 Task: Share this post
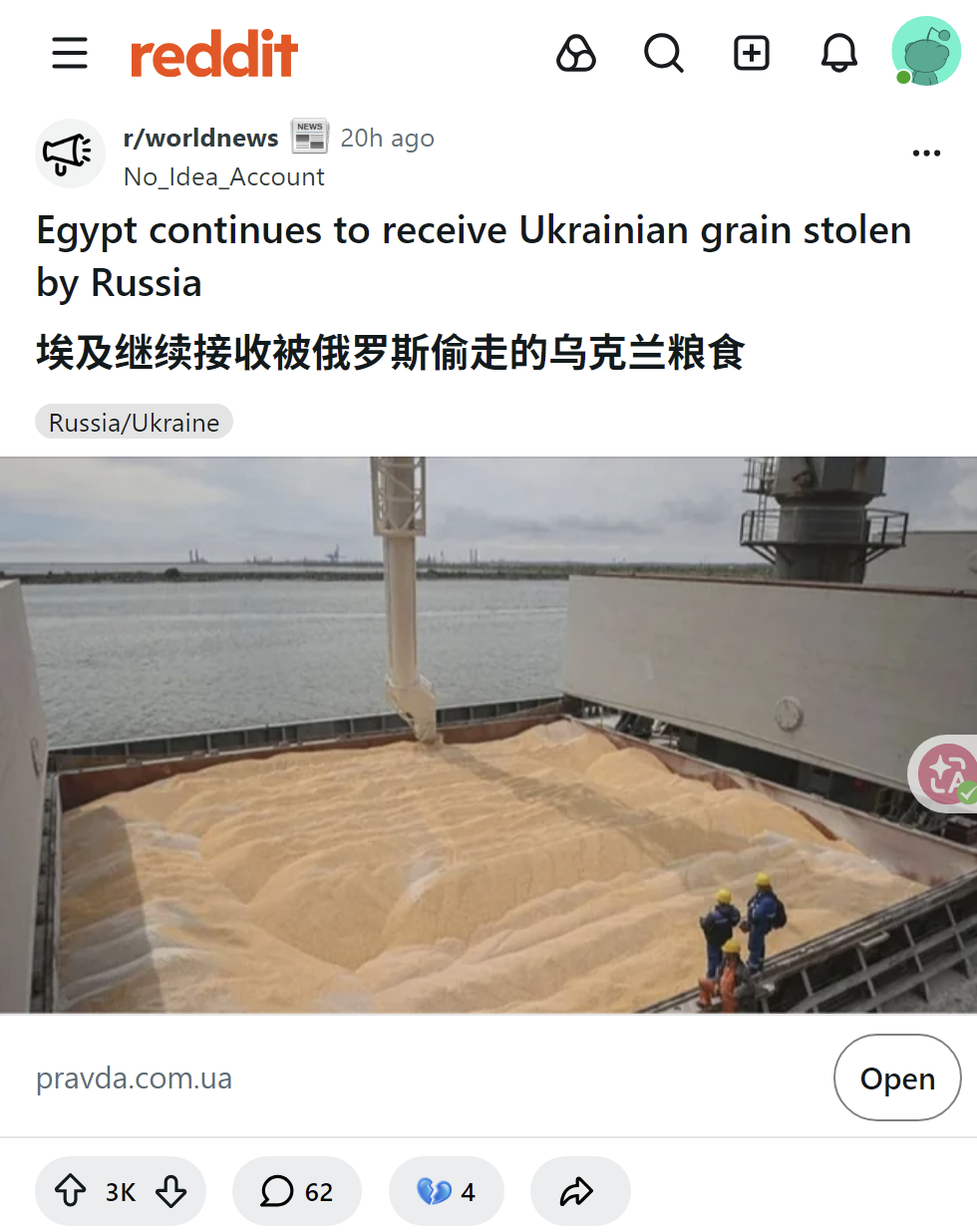(580, 1191)
